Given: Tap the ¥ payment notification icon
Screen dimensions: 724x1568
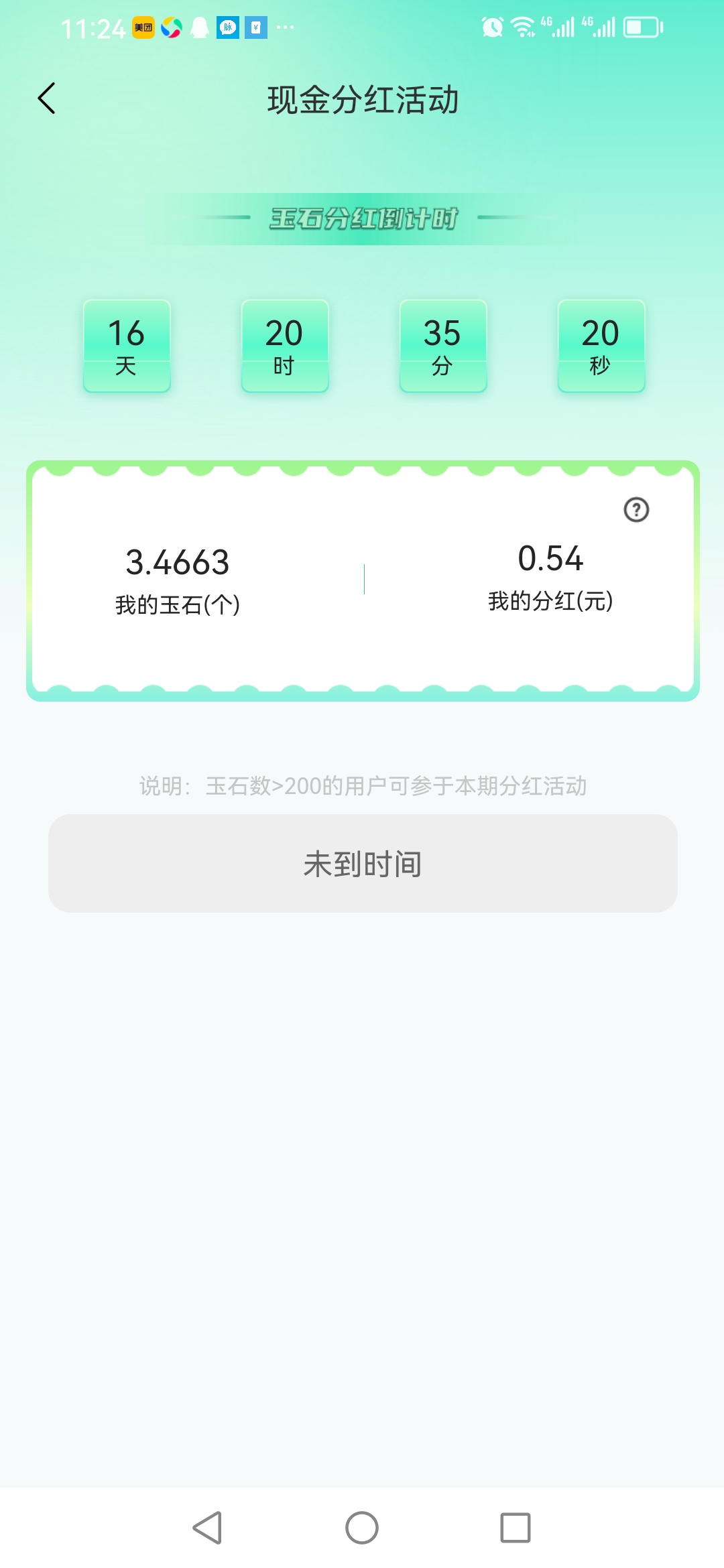Looking at the screenshot, I should tap(255, 26).
